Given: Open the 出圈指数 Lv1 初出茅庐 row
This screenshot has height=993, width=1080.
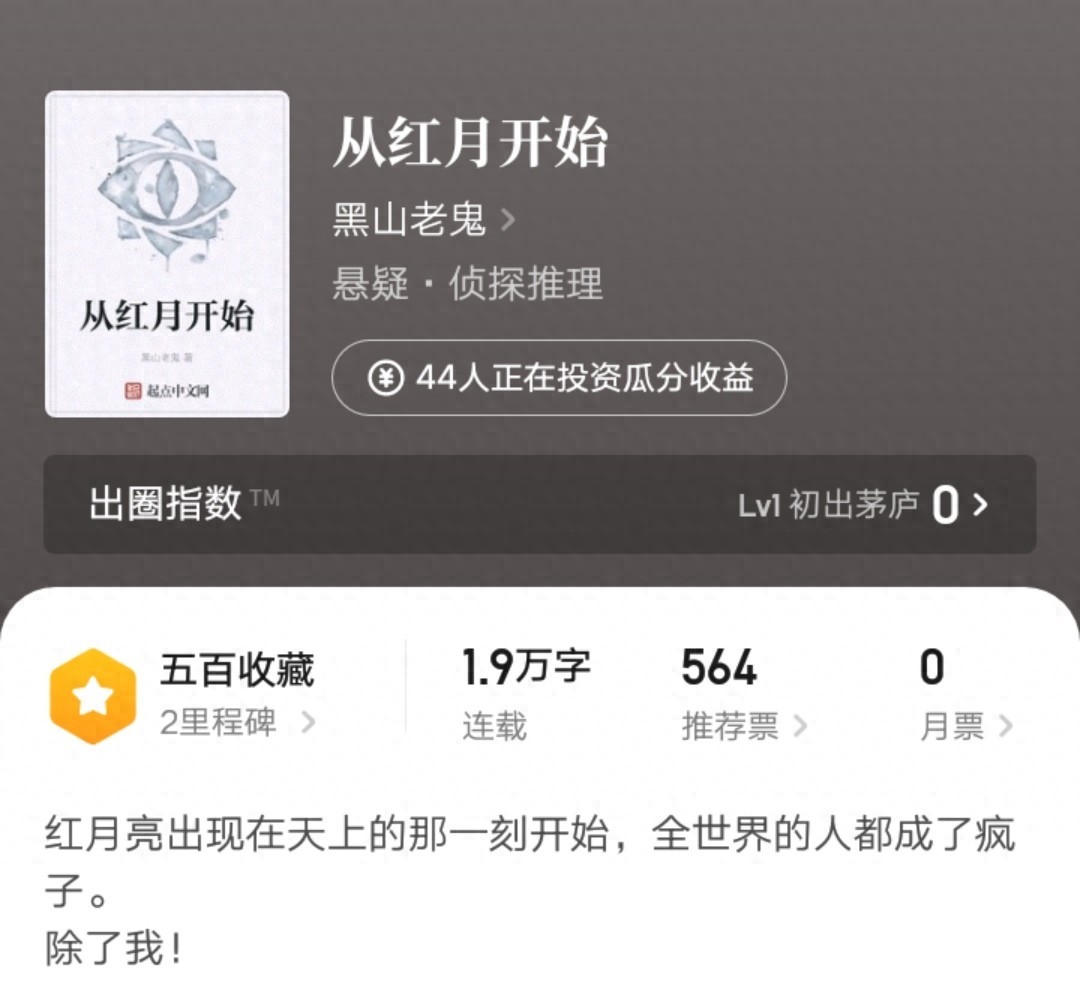Looking at the screenshot, I should pyautogui.click(x=540, y=504).
